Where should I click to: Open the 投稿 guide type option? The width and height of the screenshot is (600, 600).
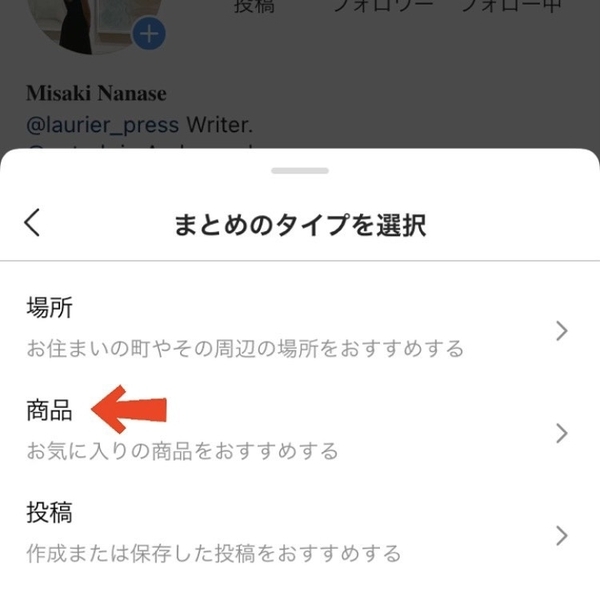(300, 532)
